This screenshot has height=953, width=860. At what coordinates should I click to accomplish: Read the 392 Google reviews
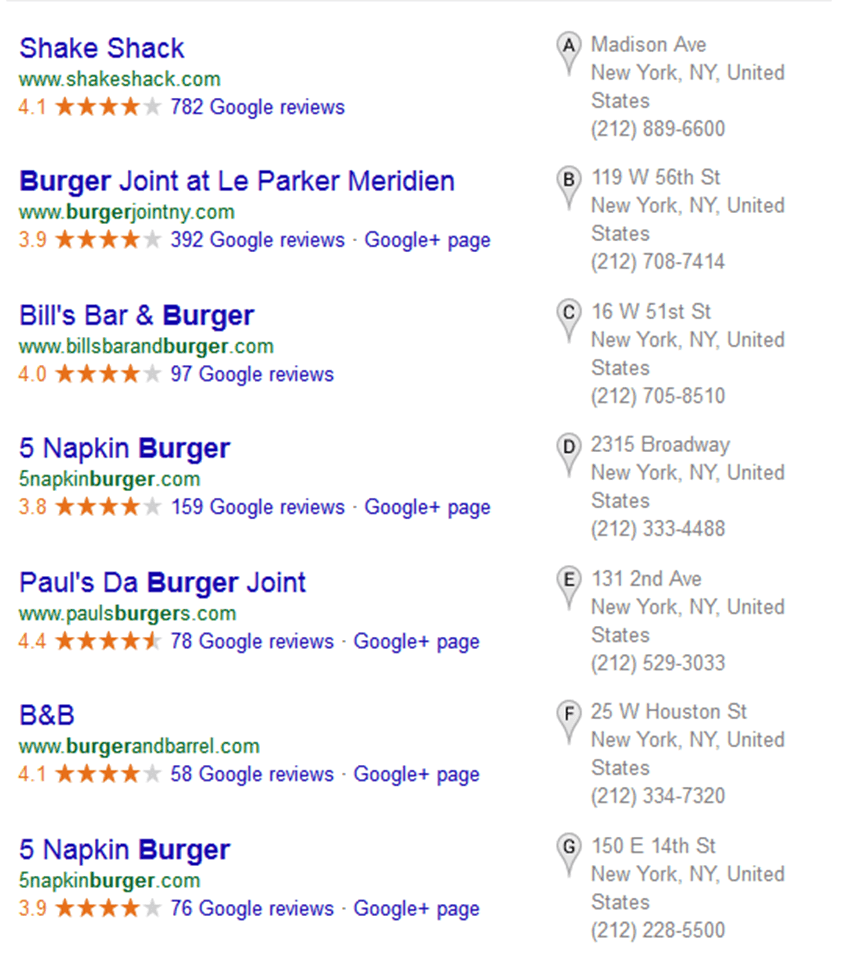pyautogui.click(x=257, y=240)
